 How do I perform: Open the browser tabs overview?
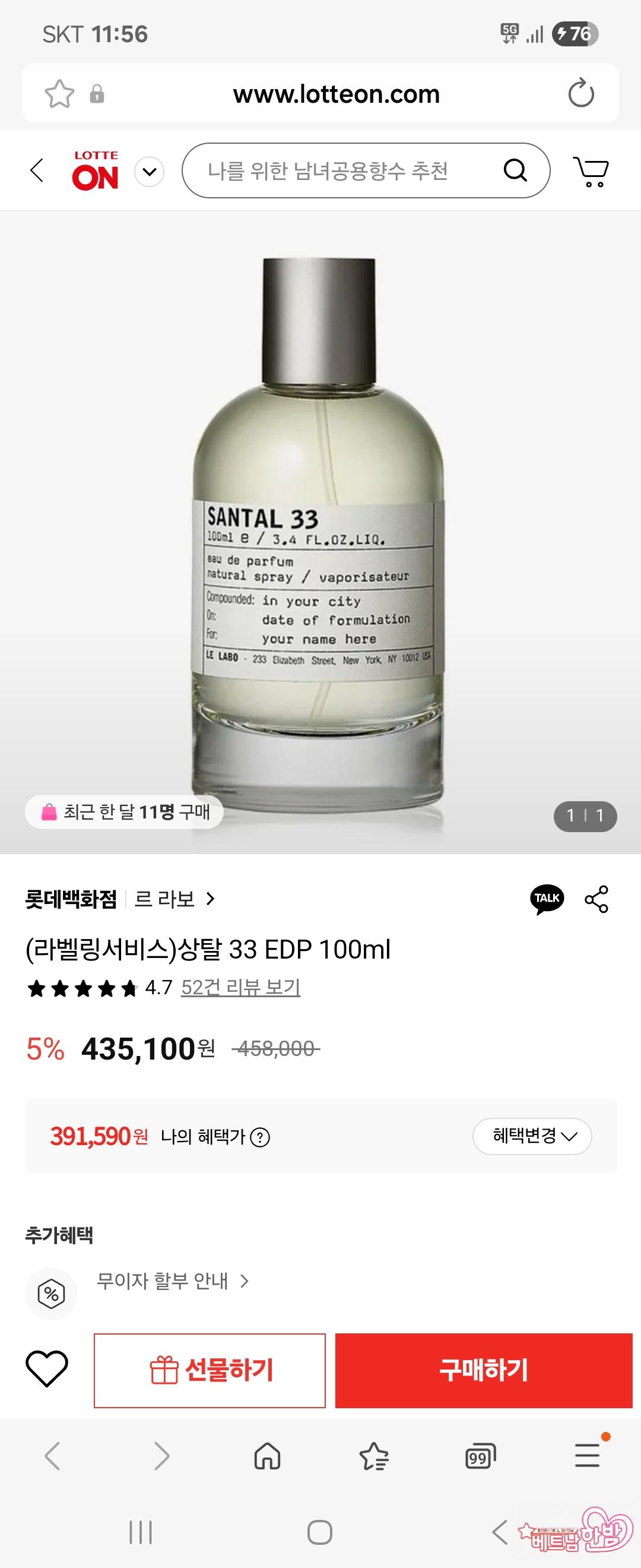tap(480, 1457)
